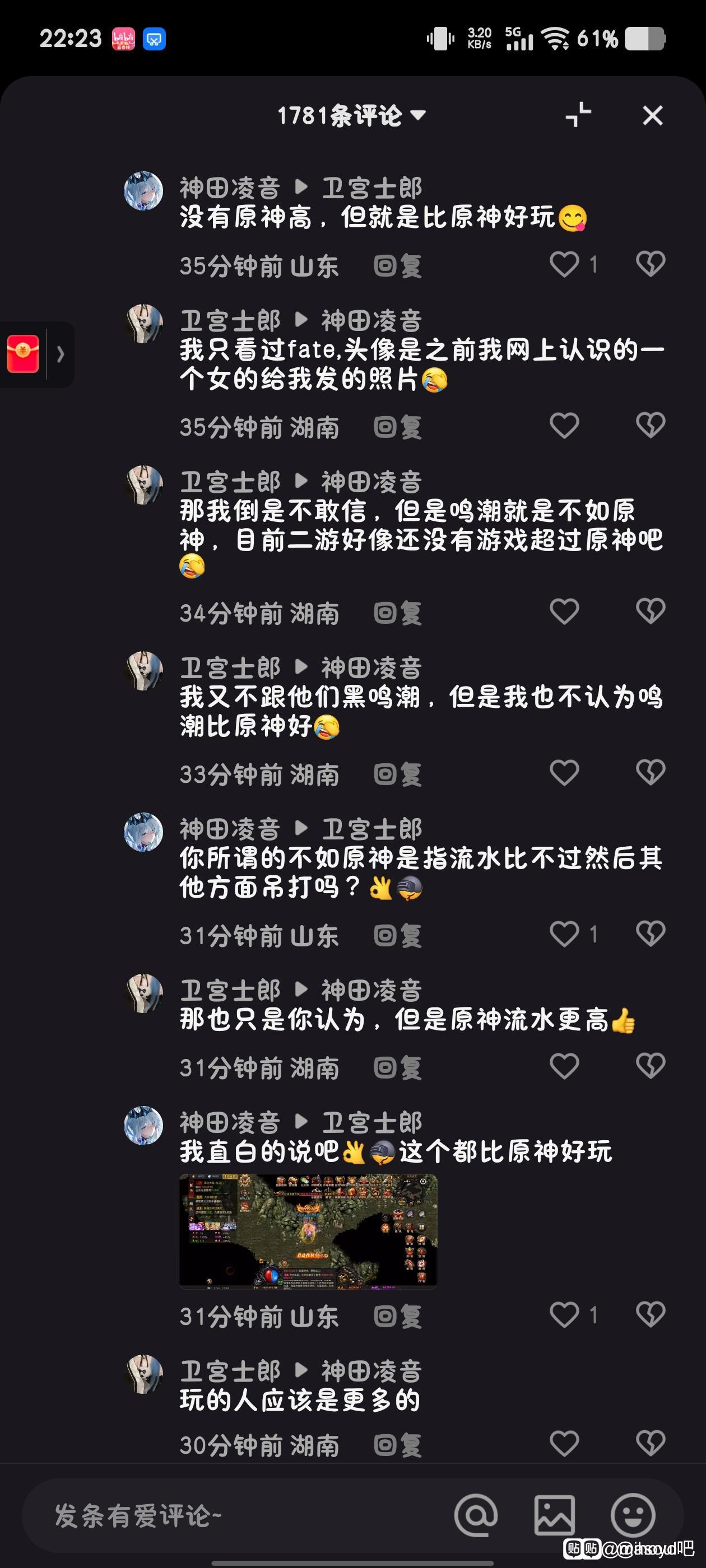The height and width of the screenshot is (1568, 706).
Task: Like the comment '没有原神高，但就是比原神好玩'
Action: point(564,265)
